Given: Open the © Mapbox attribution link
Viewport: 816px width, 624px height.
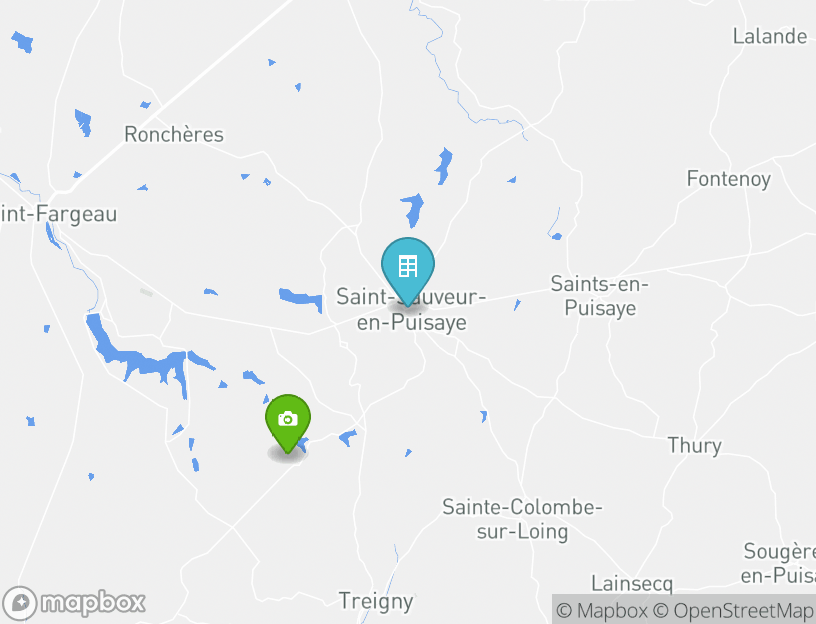Looking at the screenshot, I should point(602,610).
